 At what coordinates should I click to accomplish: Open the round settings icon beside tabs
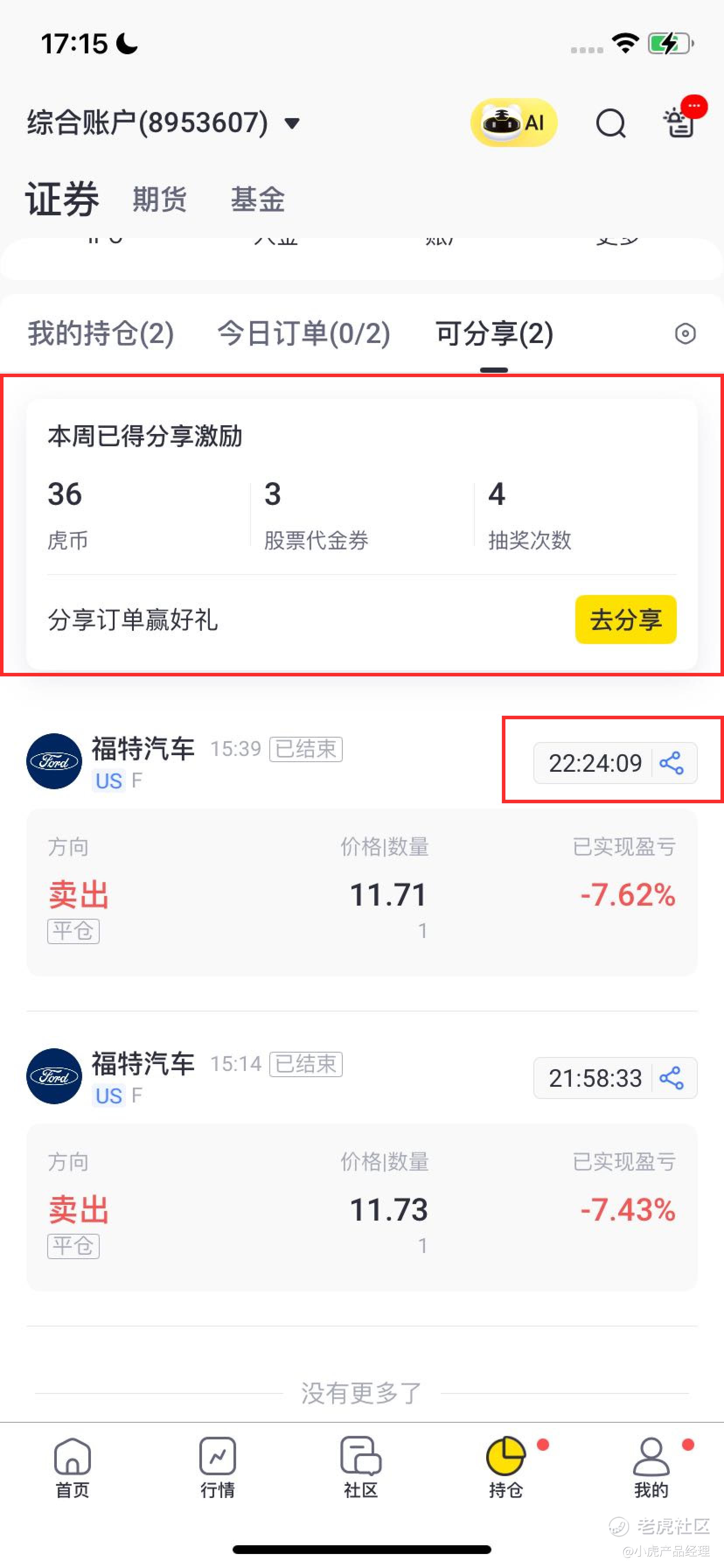(x=685, y=333)
